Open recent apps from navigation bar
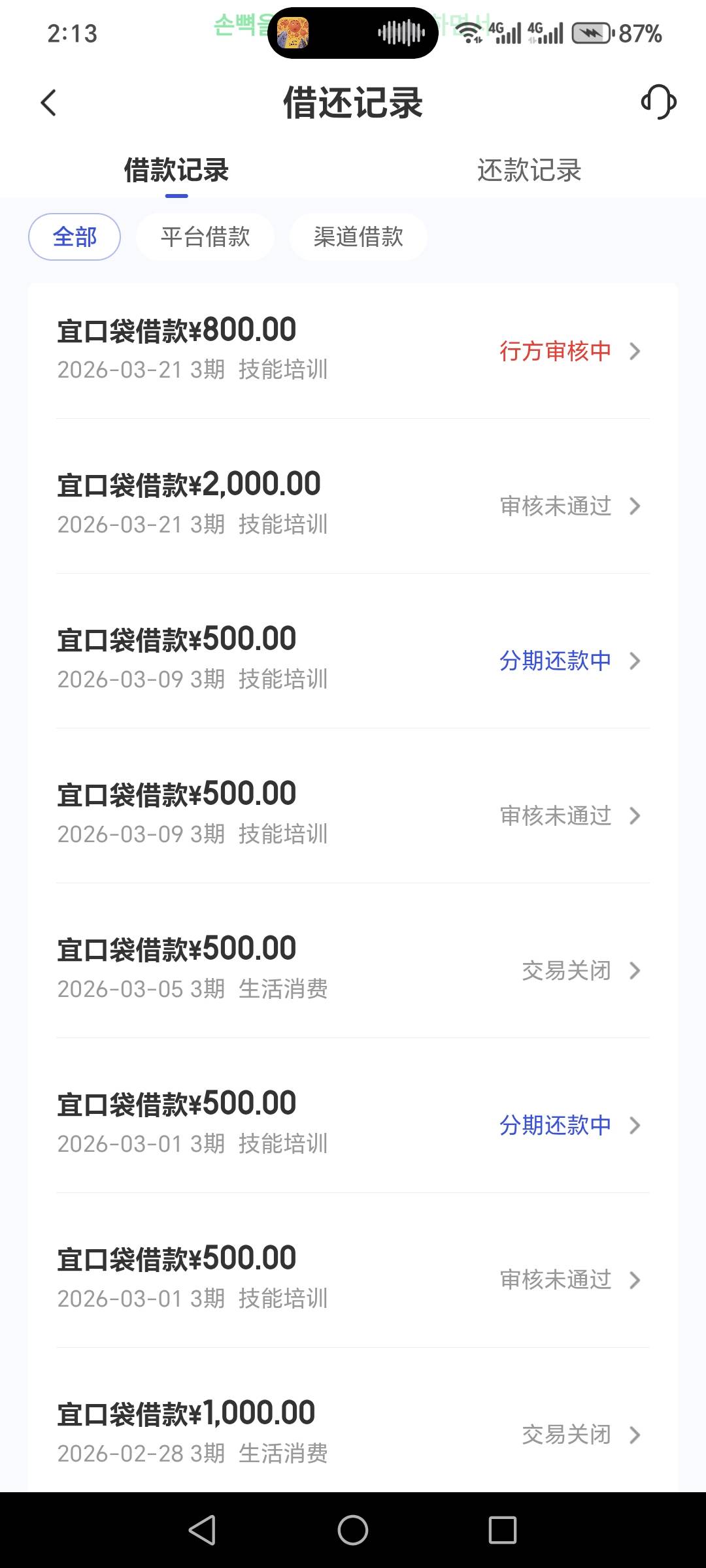The width and height of the screenshot is (706, 1568). coord(502,1530)
